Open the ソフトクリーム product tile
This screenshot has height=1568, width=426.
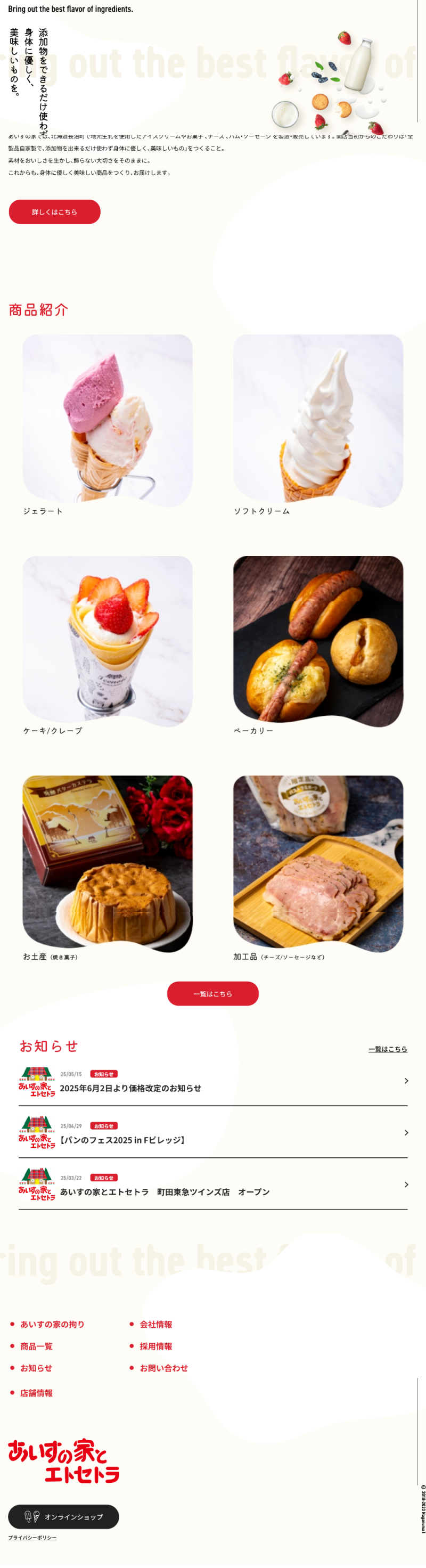click(x=318, y=420)
